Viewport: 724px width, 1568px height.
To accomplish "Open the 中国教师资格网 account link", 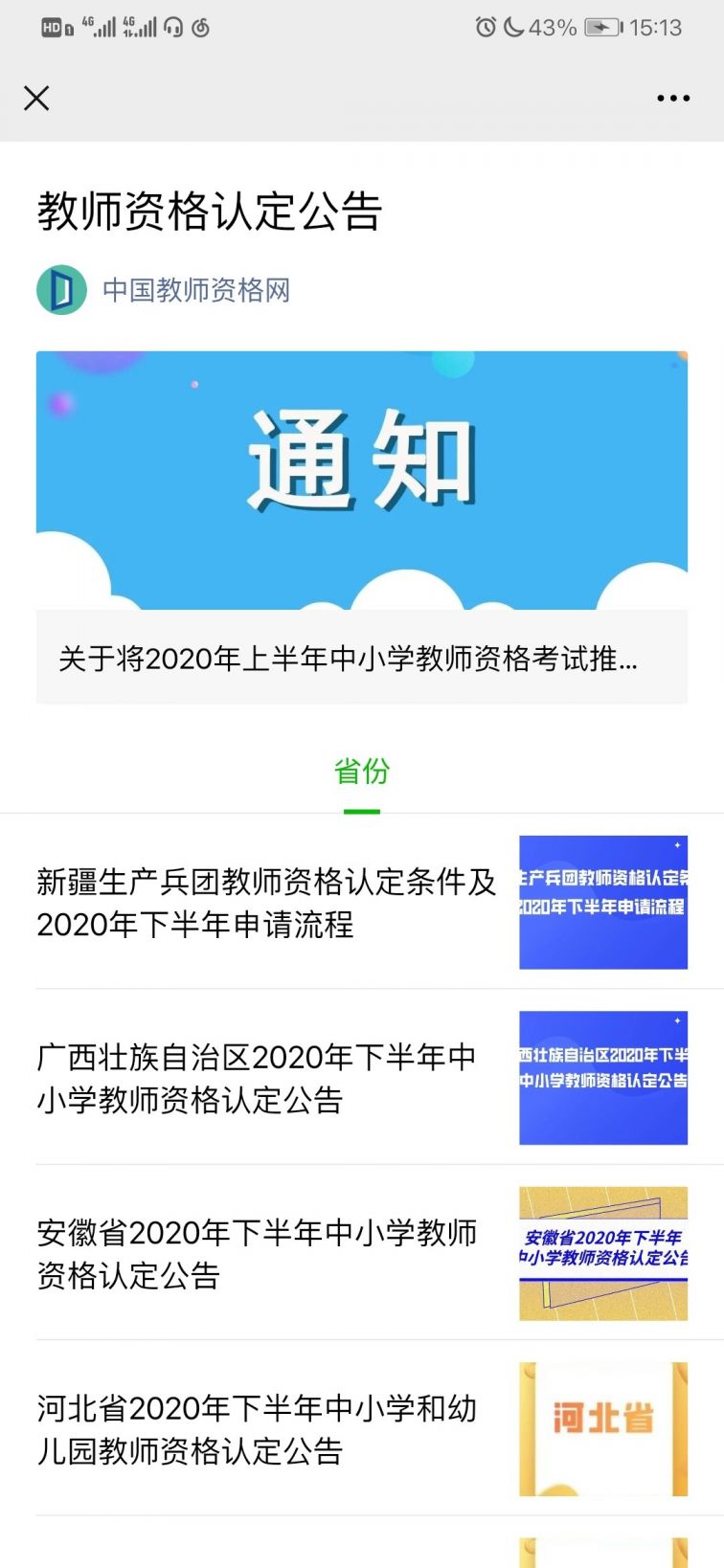I will [196, 290].
